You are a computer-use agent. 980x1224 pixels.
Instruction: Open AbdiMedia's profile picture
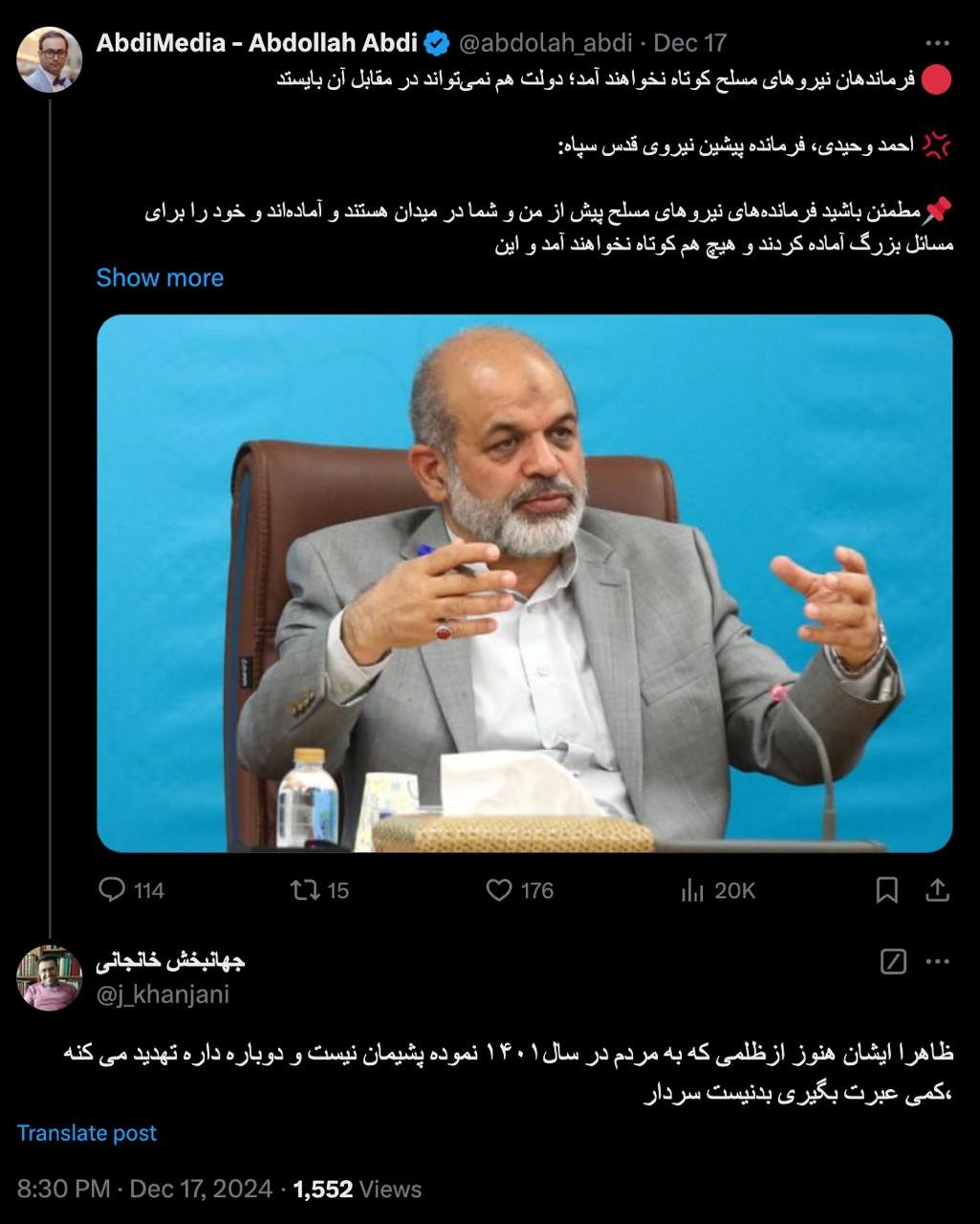pyautogui.click(x=50, y=59)
